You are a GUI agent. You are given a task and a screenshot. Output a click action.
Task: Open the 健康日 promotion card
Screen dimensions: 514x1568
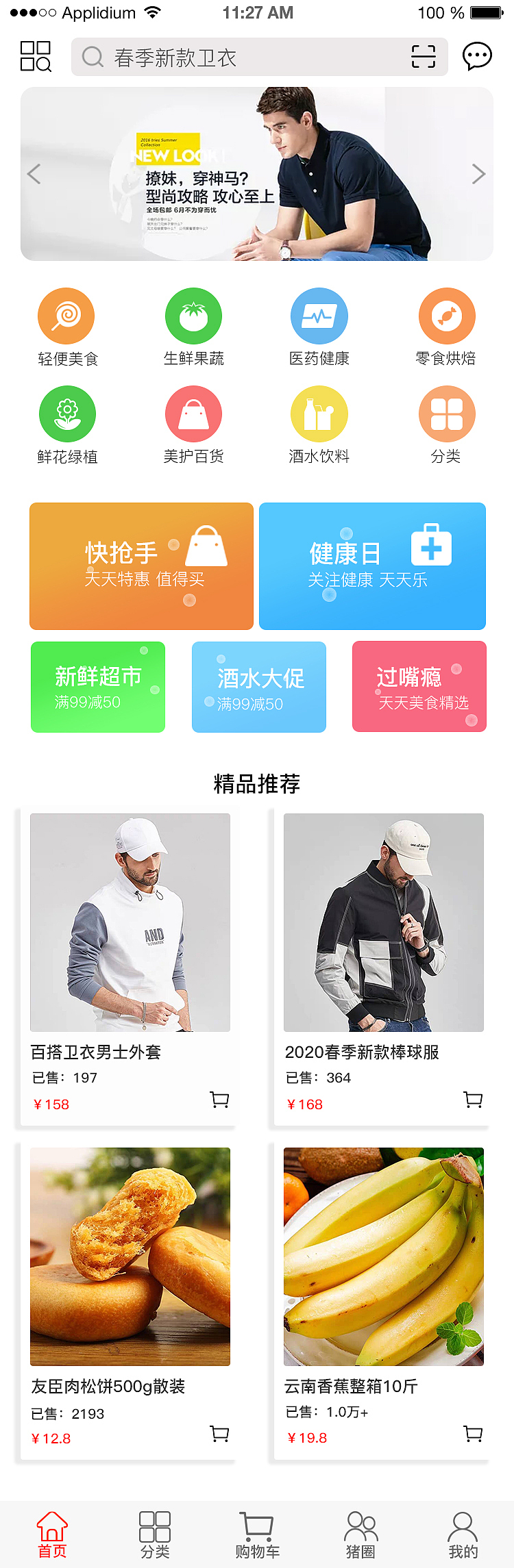pyautogui.click(x=372, y=566)
